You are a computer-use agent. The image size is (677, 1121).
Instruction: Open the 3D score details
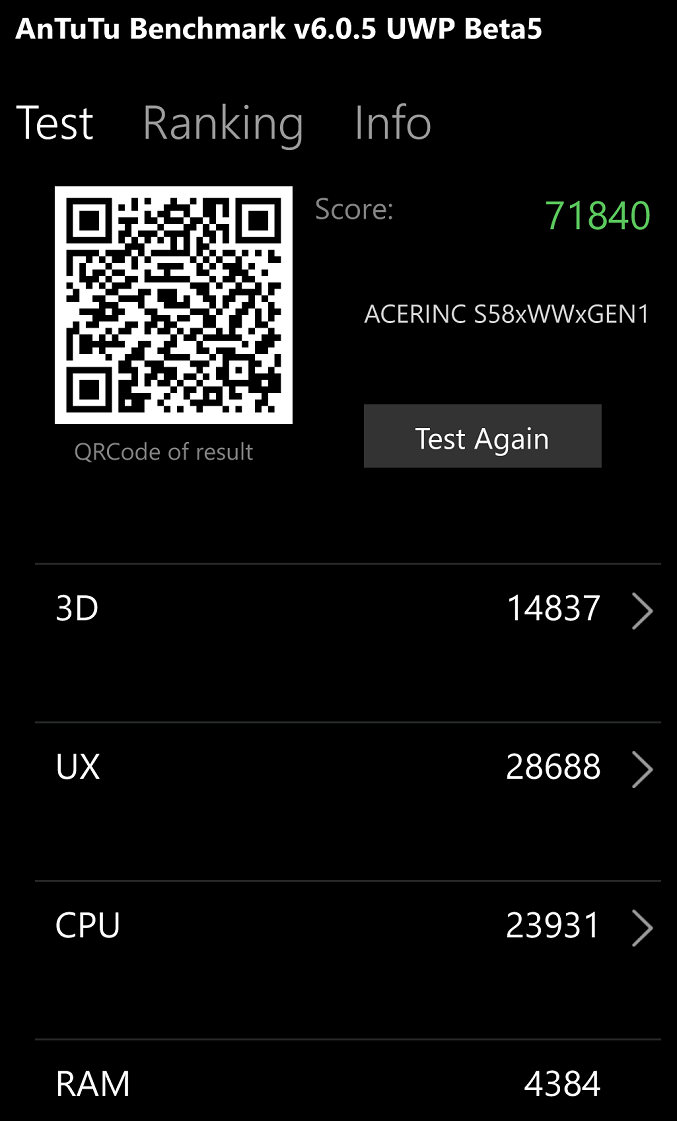[642, 610]
